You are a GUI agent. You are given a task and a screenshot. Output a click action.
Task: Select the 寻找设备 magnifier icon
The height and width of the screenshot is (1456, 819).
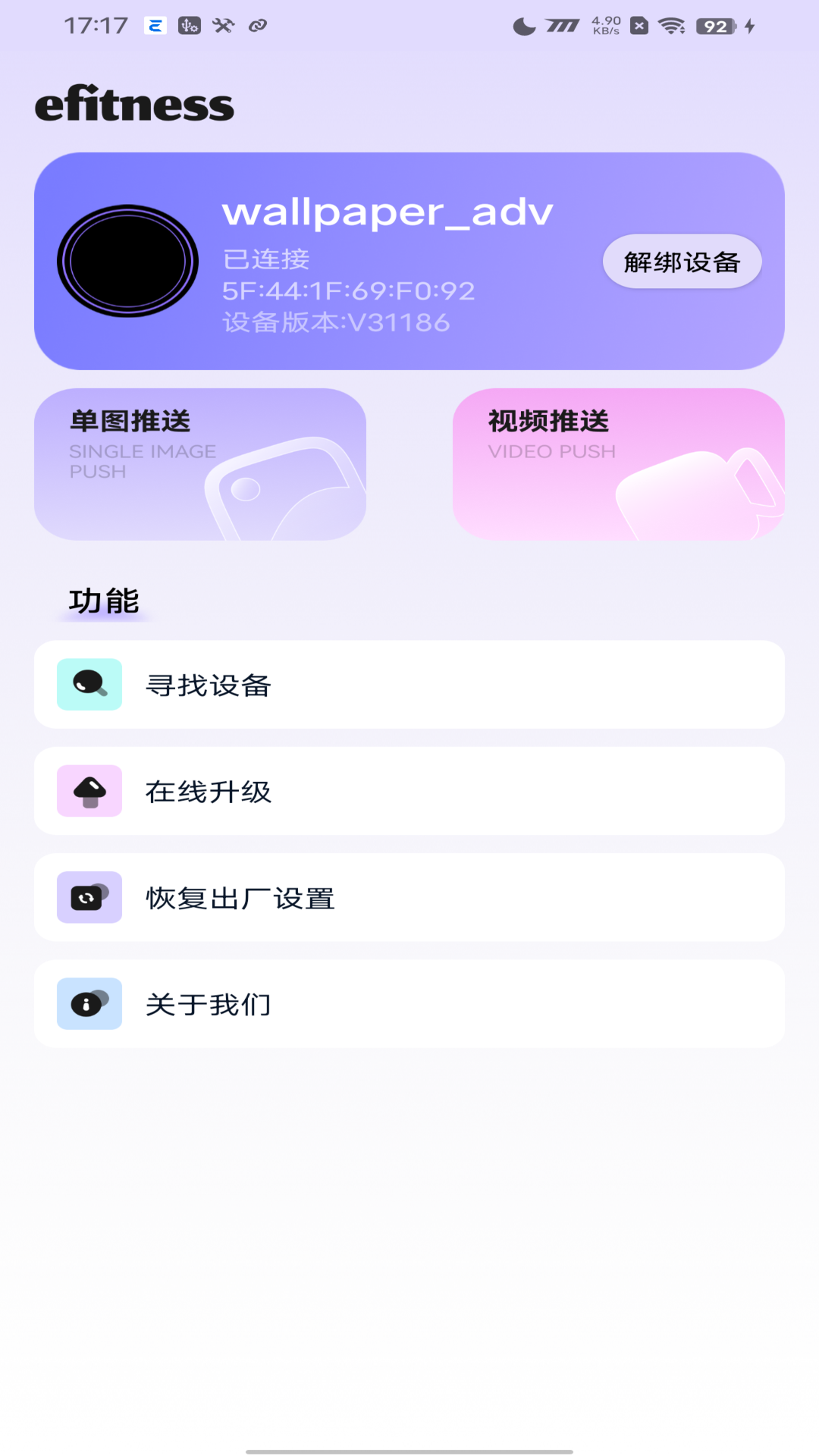[89, 684]
